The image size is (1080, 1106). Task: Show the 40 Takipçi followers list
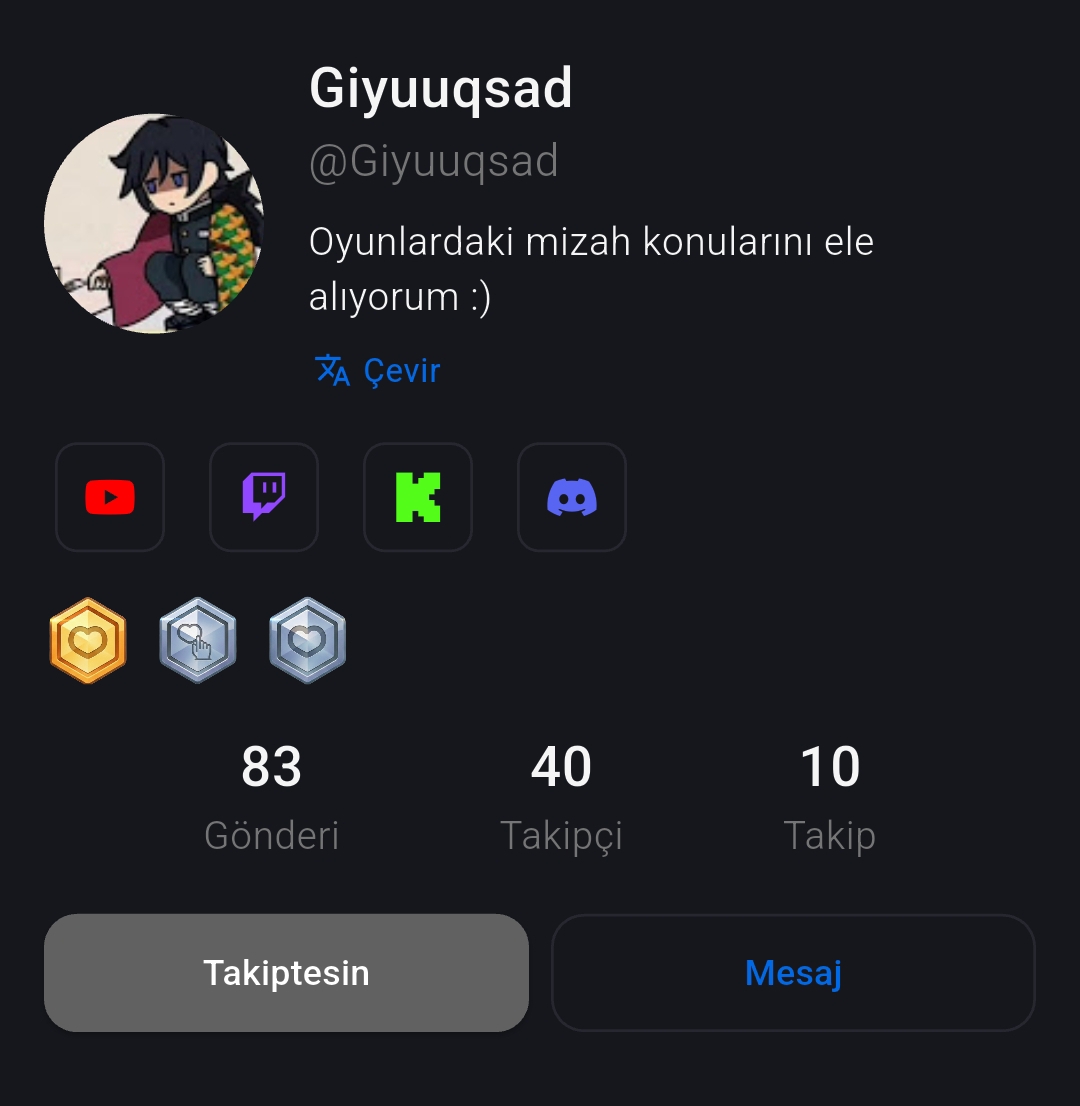pos(561,797)
